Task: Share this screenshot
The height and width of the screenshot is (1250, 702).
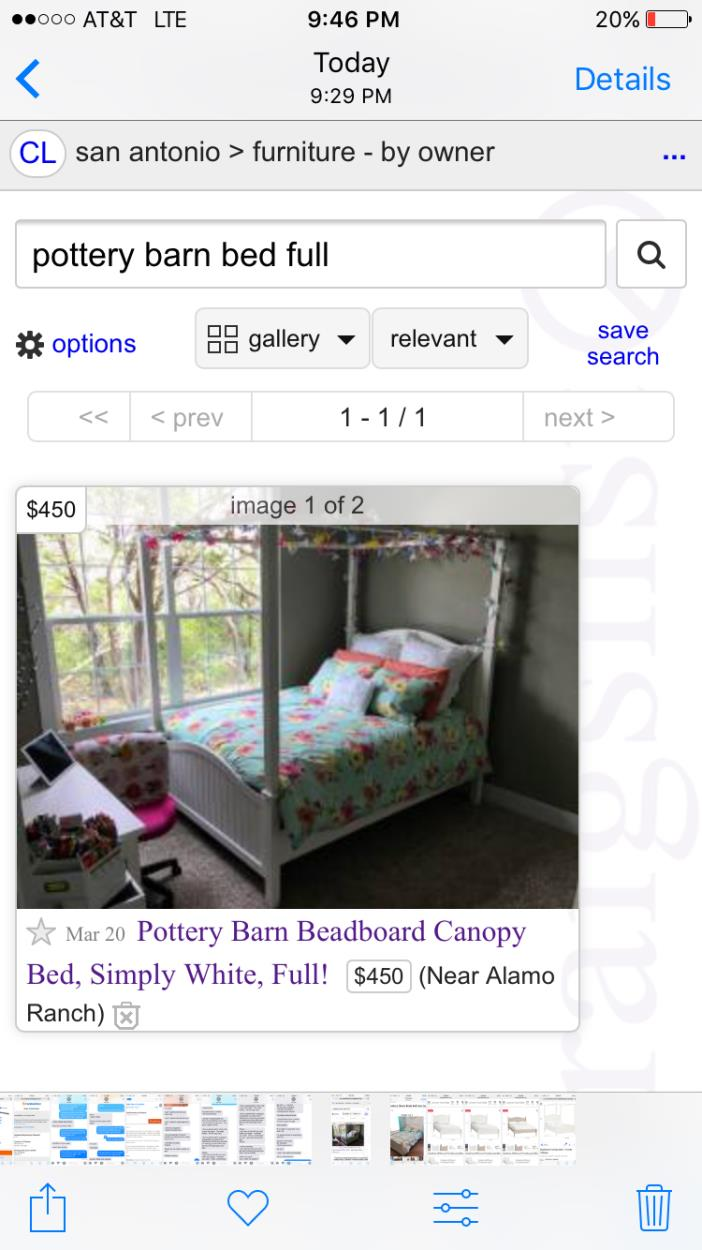Action: click(x=47, y=1207)
